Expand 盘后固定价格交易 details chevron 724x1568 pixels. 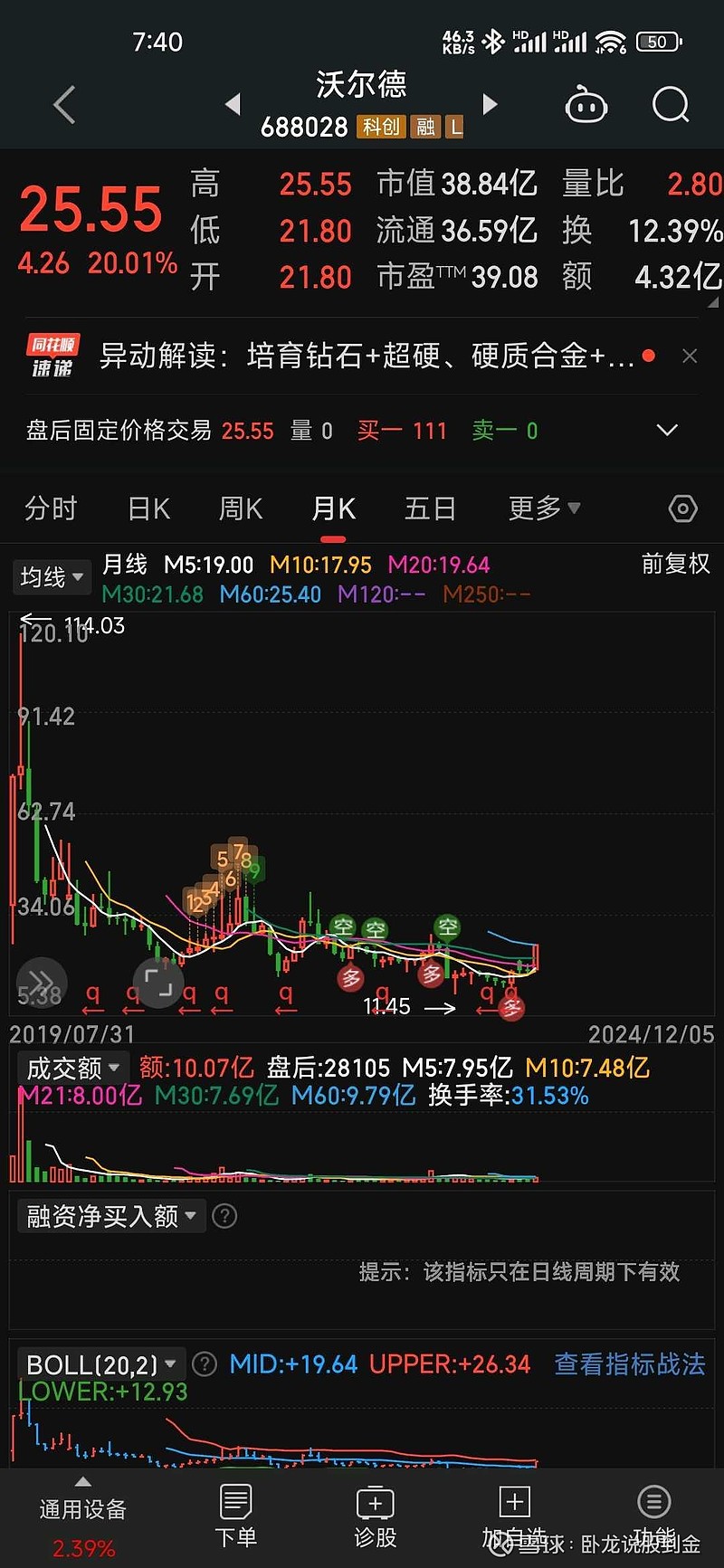pos(667,430)
